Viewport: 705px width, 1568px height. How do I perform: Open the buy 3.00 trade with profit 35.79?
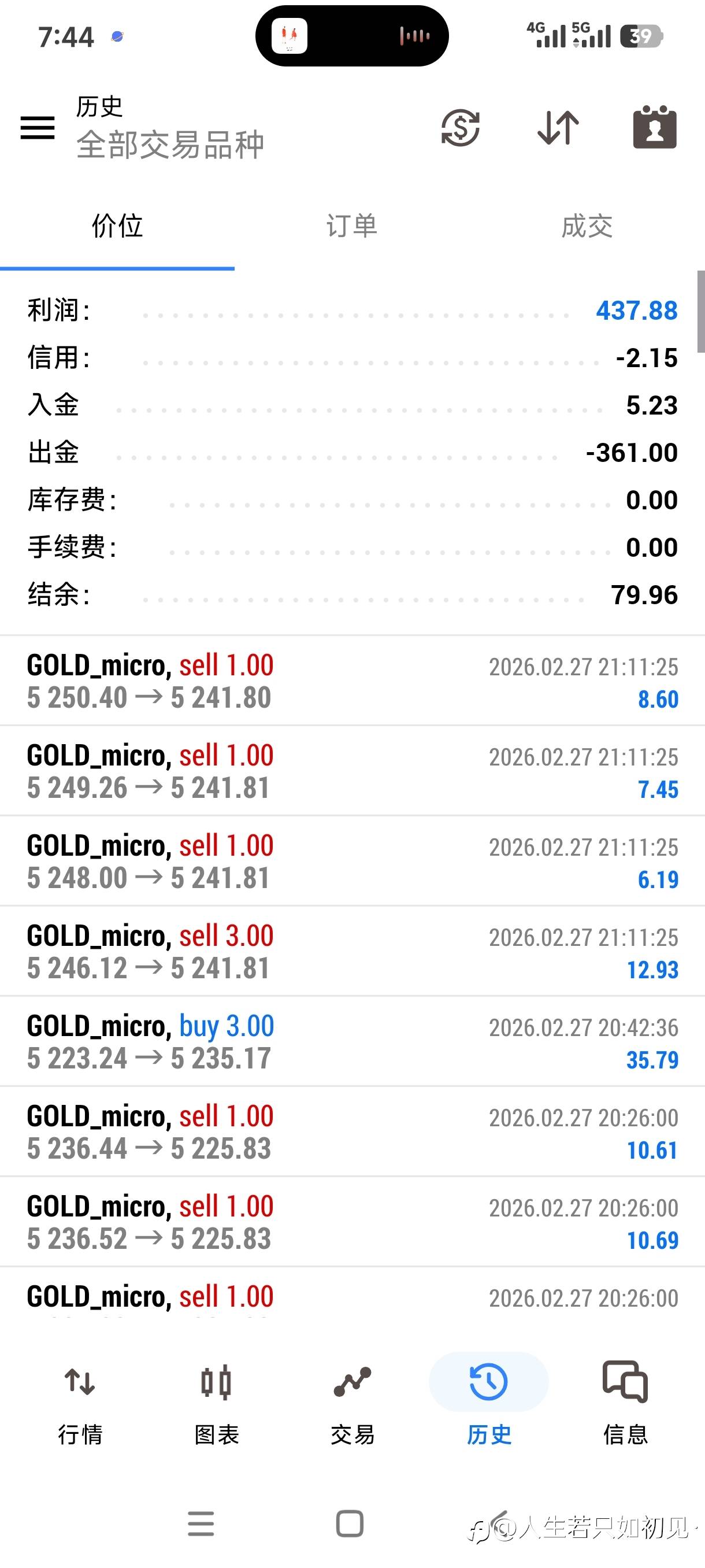click(x=351, y=1041)
